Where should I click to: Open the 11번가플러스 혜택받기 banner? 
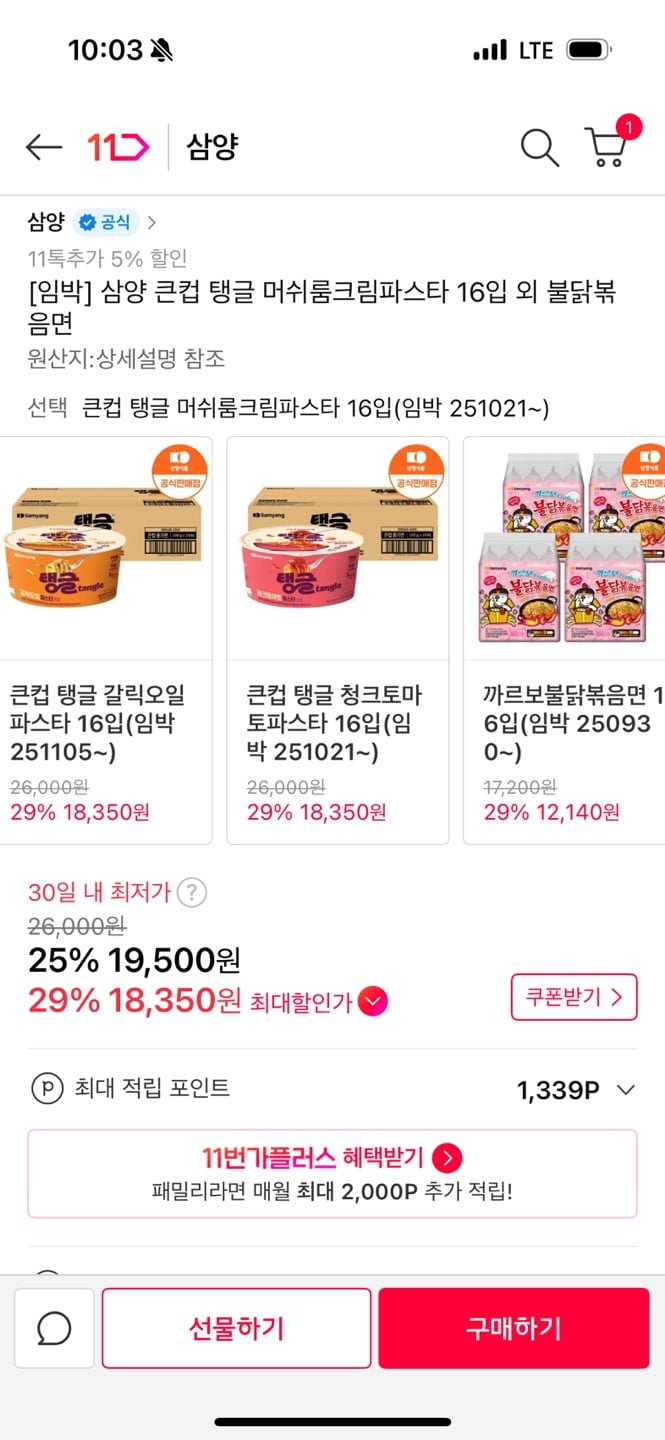click(x=332, y=1174)
